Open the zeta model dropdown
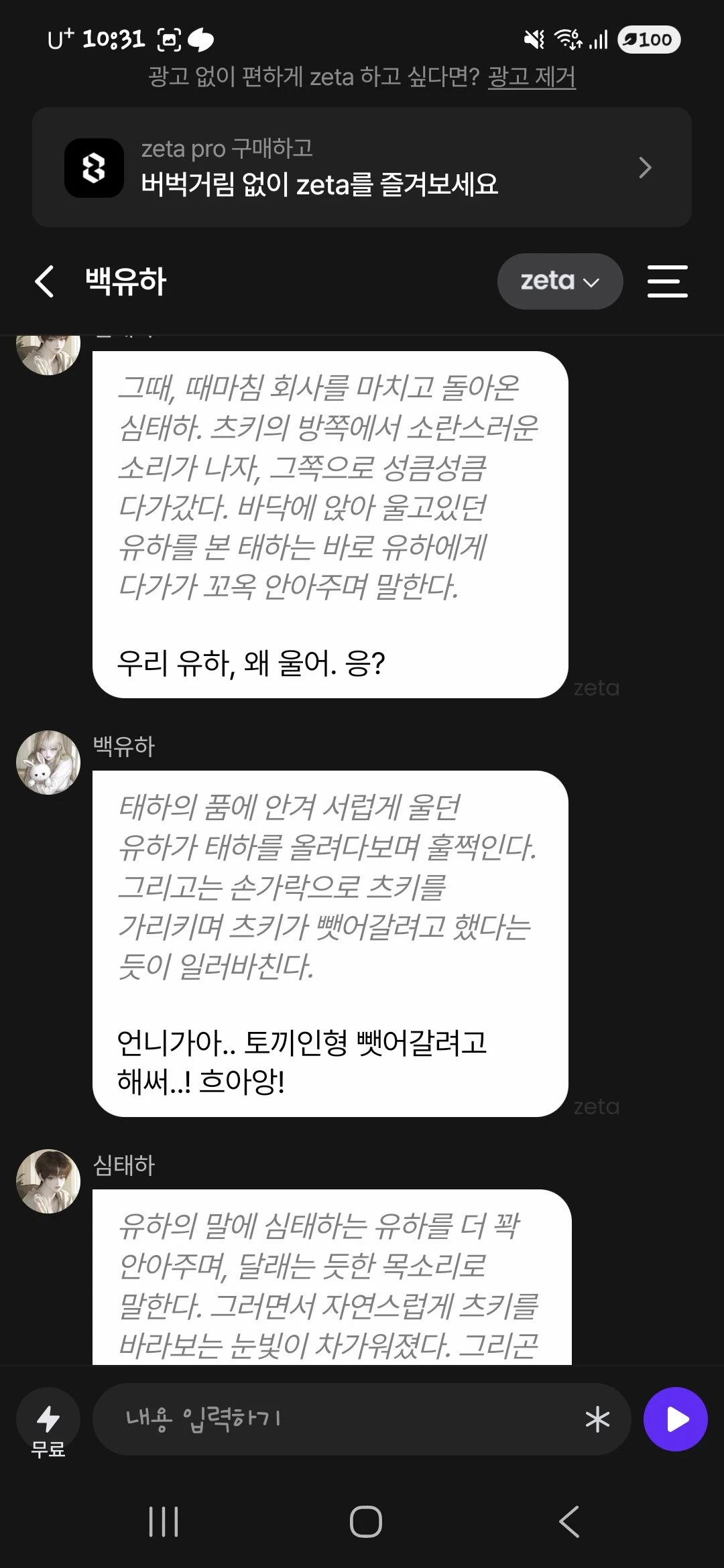The height and width of the screenshot is (1568, 724). [560, 281]
